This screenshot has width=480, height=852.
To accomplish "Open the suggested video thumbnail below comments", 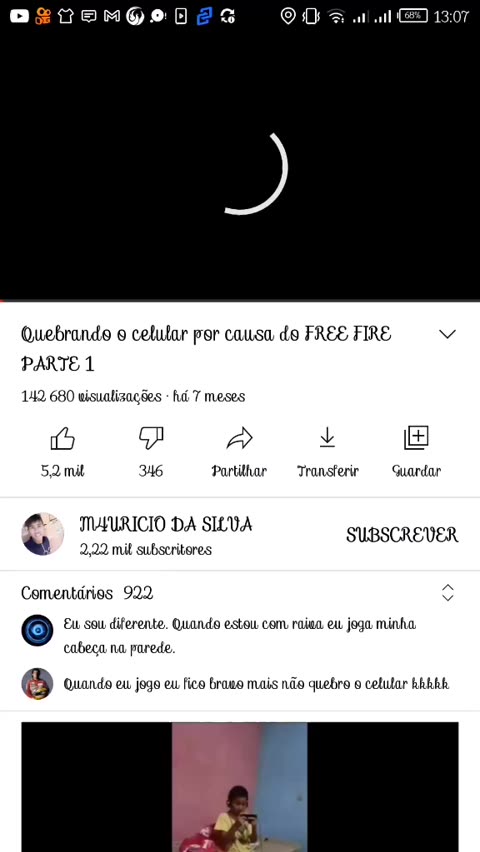I will 240,787.
